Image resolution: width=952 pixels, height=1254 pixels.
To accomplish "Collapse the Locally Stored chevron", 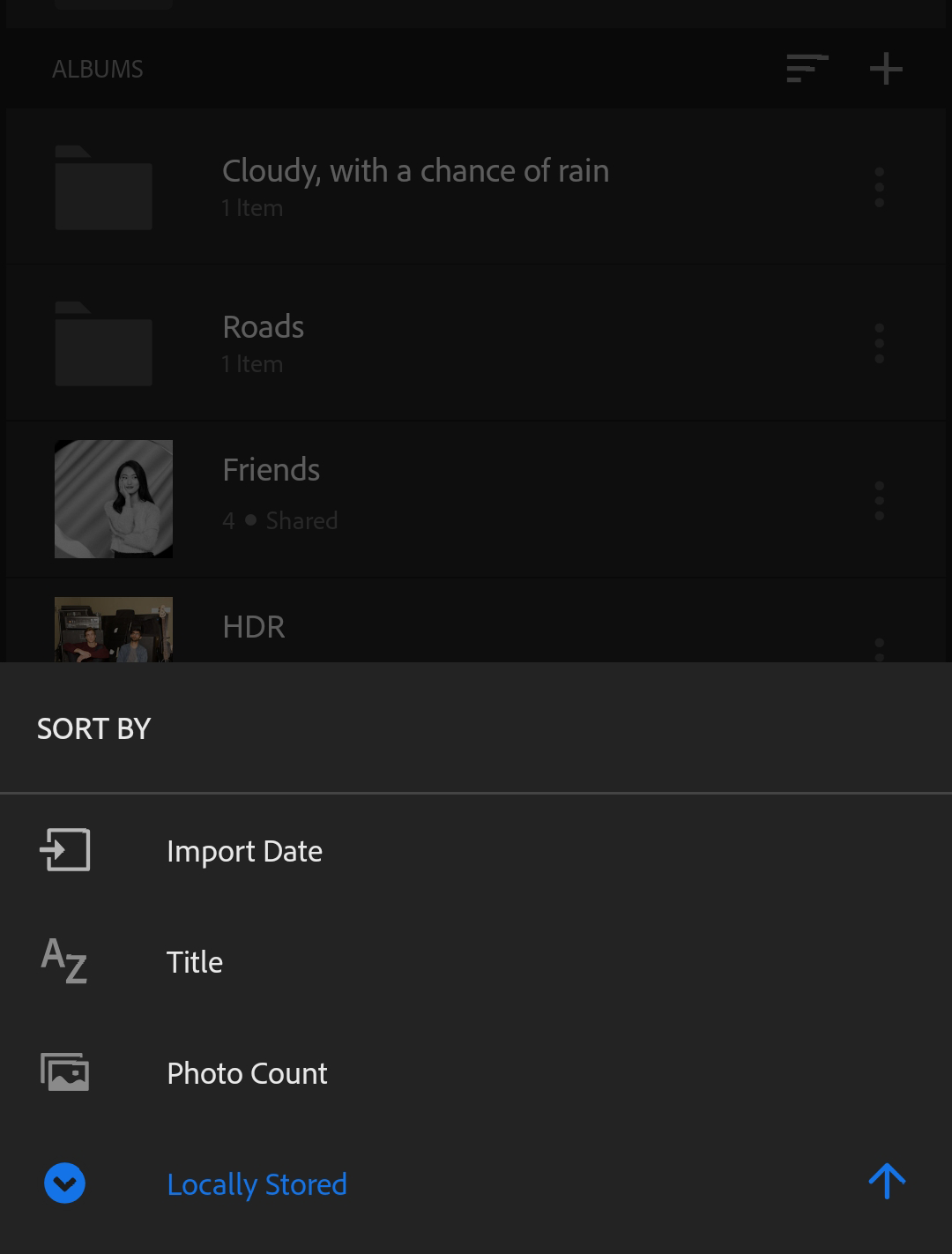I will coord(65,1183).
